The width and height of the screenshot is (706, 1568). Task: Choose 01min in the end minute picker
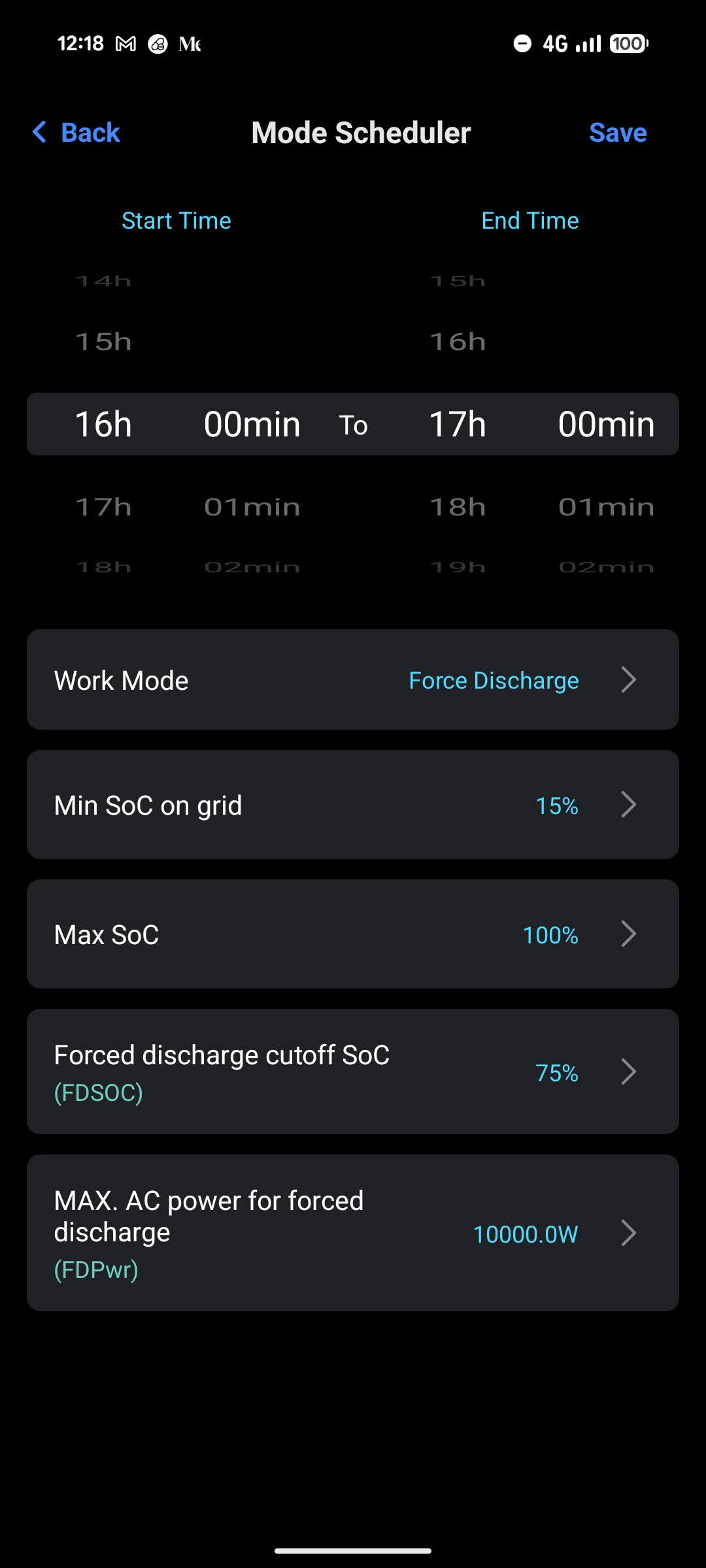606,507
